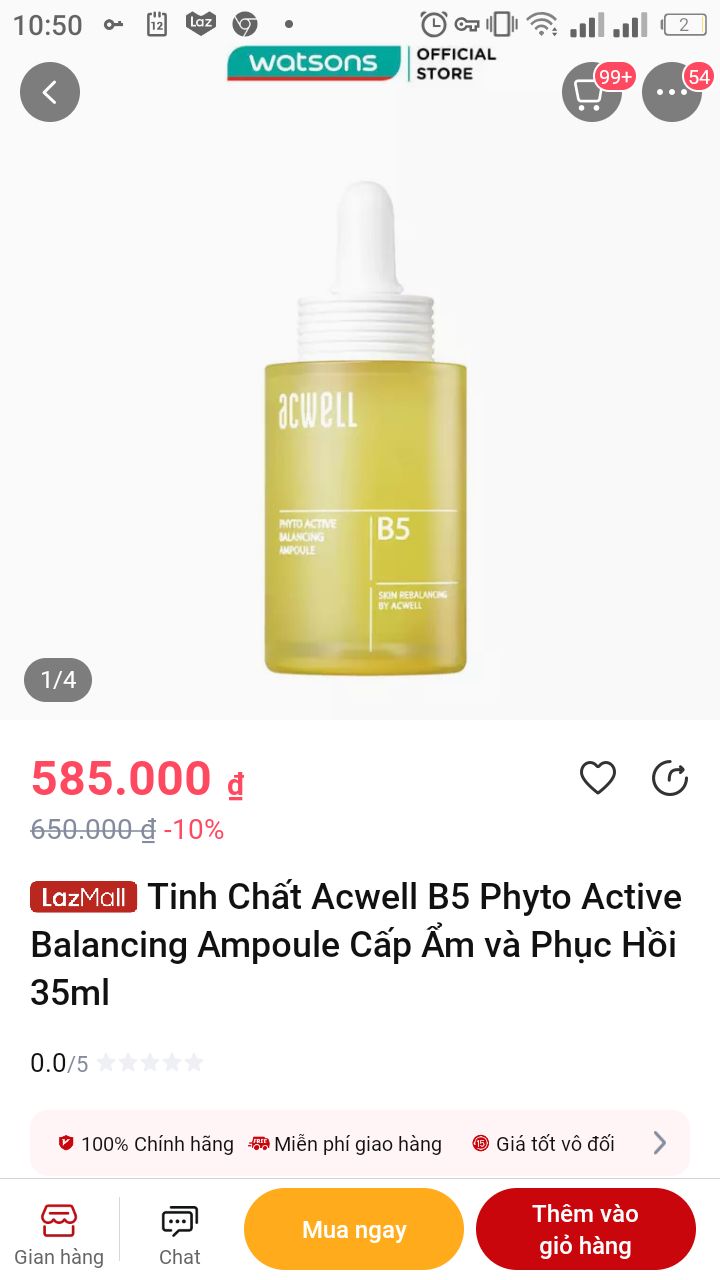The height and width of the screenshot is (1280, 720).
Task: Open the three-dot overflow menu
Action: 671,92
